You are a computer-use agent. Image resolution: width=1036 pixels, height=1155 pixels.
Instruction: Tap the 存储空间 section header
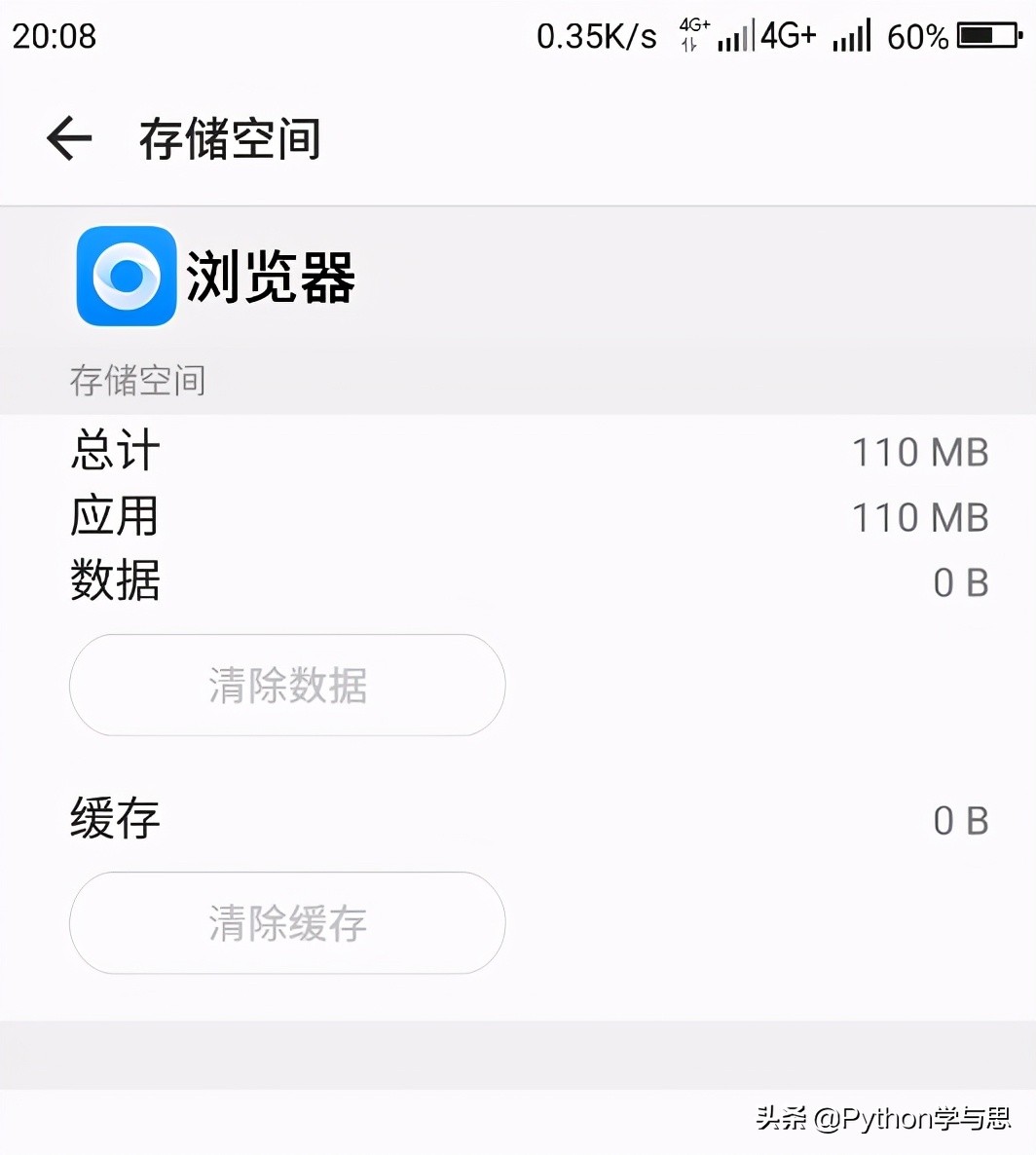[x=137, y=381]
